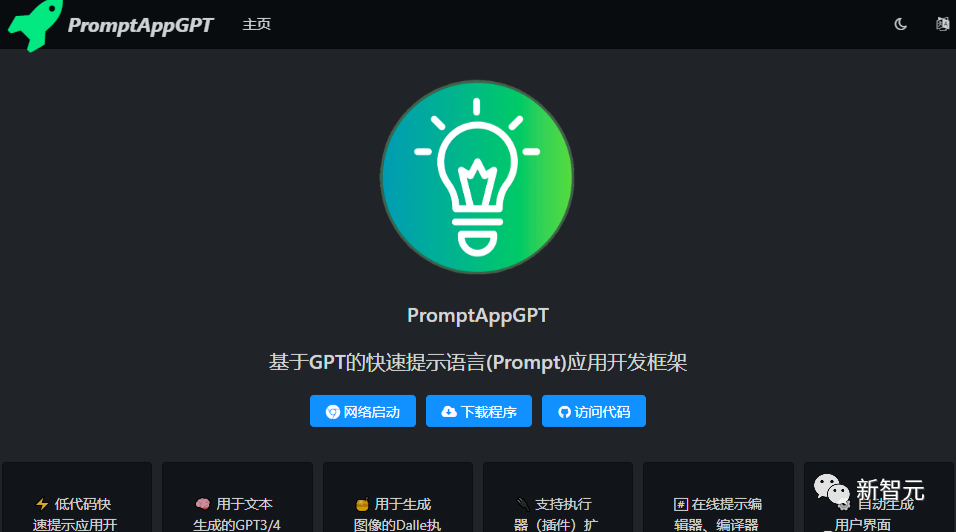Tap the 网络启动 button
This screenshot has width=956, height=532.
point(362,411)
